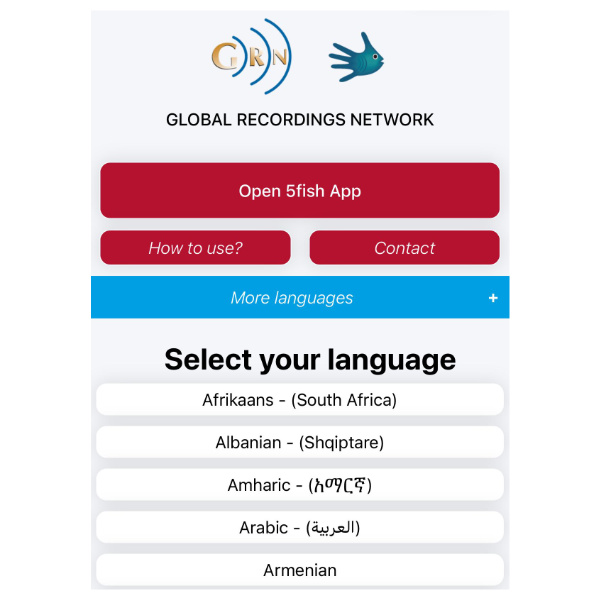This screenshot has width=600, height=600.
Task: Select the Arabic language row
Action: (x=300, y=527)
